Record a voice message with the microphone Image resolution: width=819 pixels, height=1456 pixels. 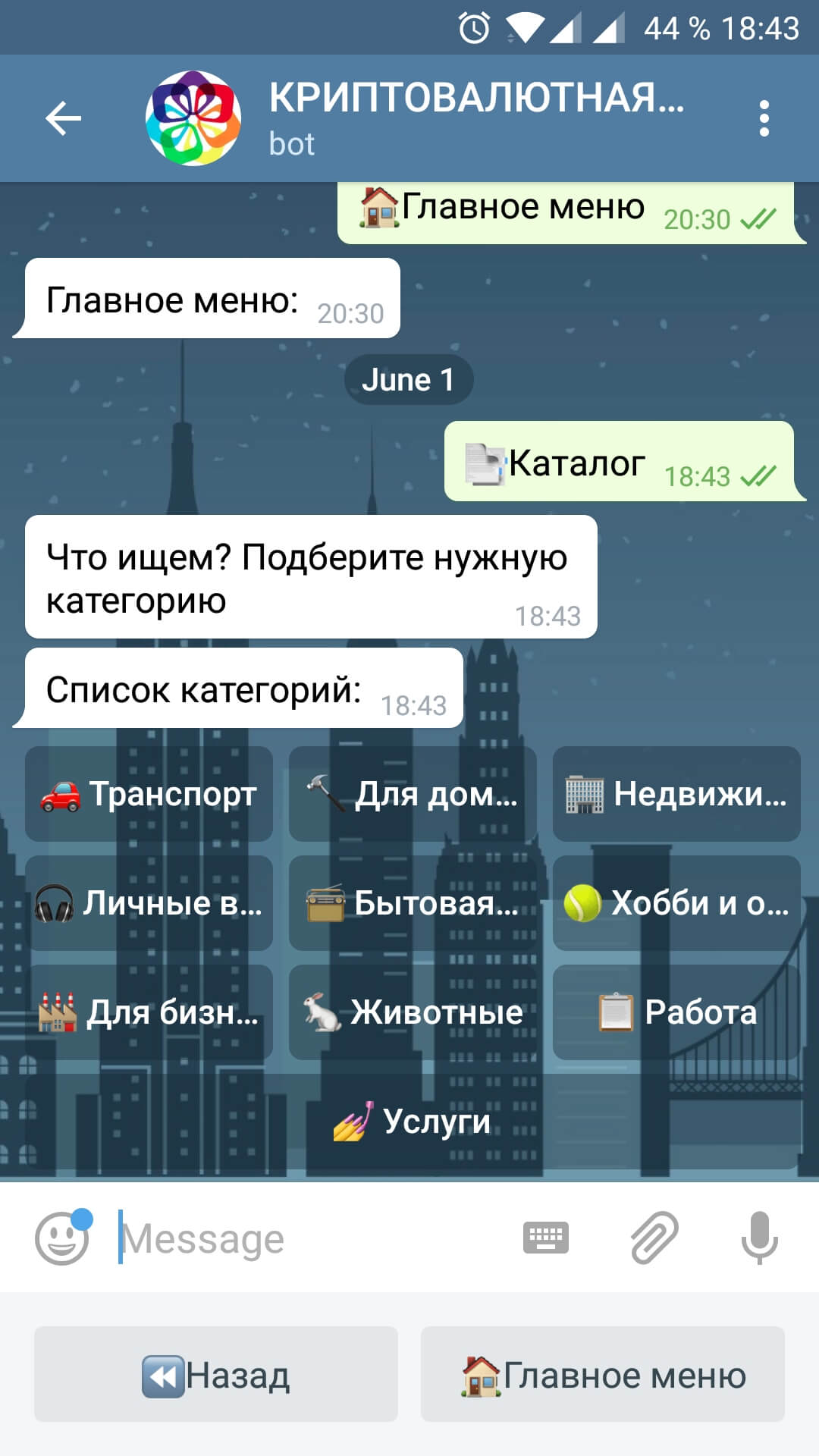click(759, 1238)
